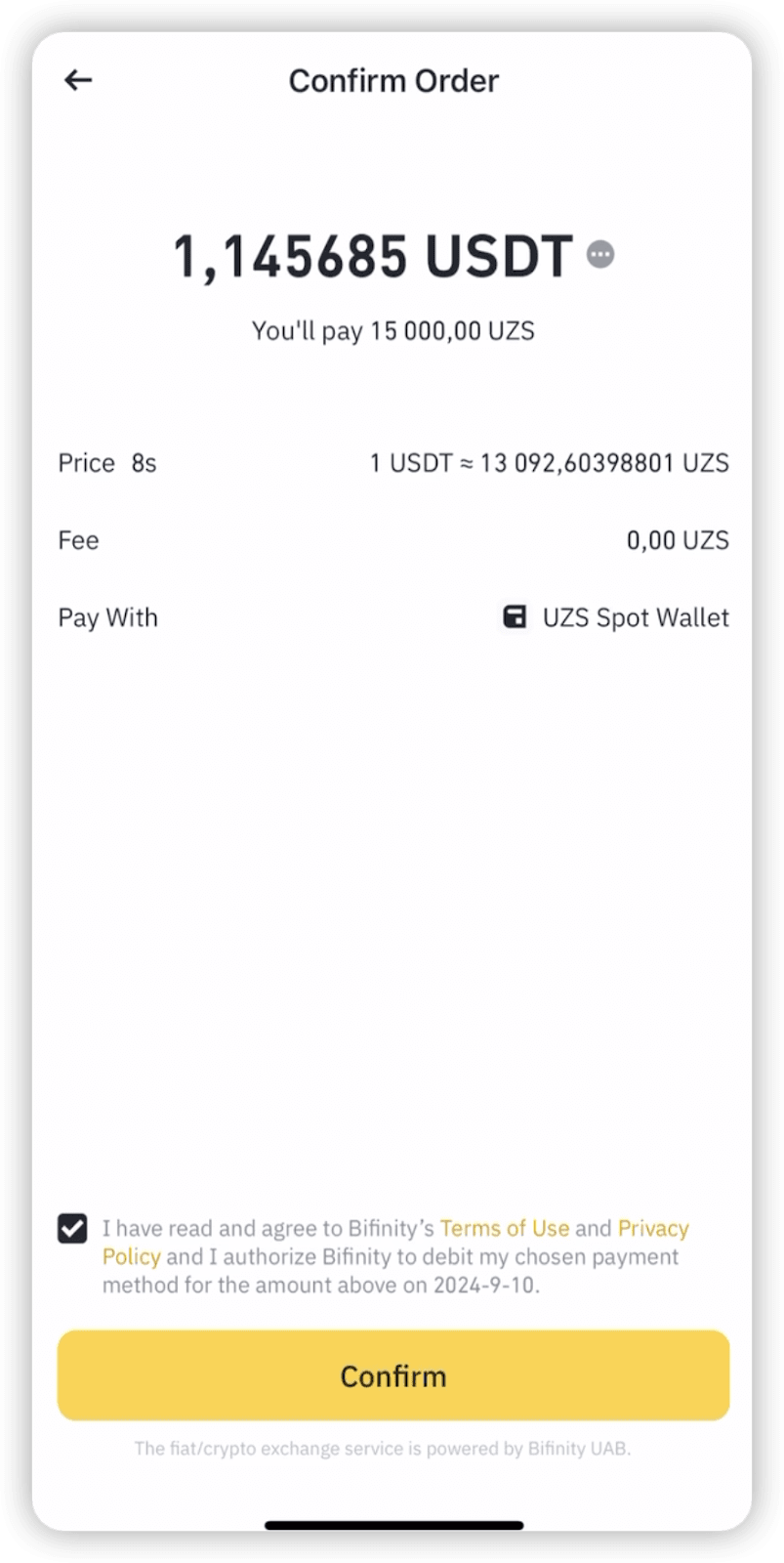Open the Privacy Policy link
The image size is (784, 1563).
click(x=652, y=1228)
